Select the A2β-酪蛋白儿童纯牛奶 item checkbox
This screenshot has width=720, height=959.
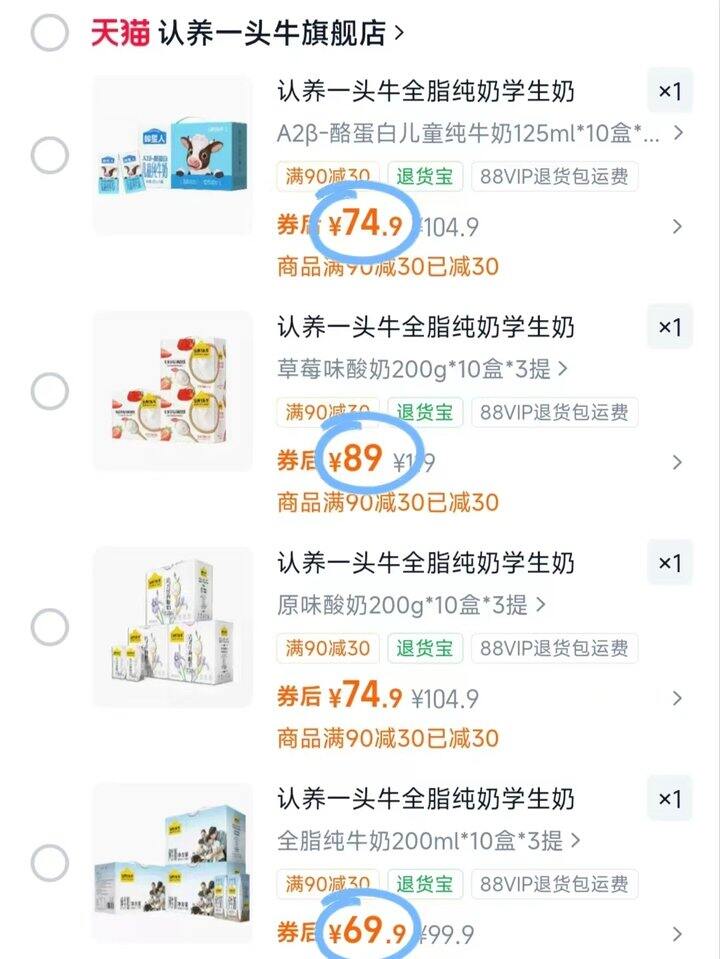click(50, 155)
